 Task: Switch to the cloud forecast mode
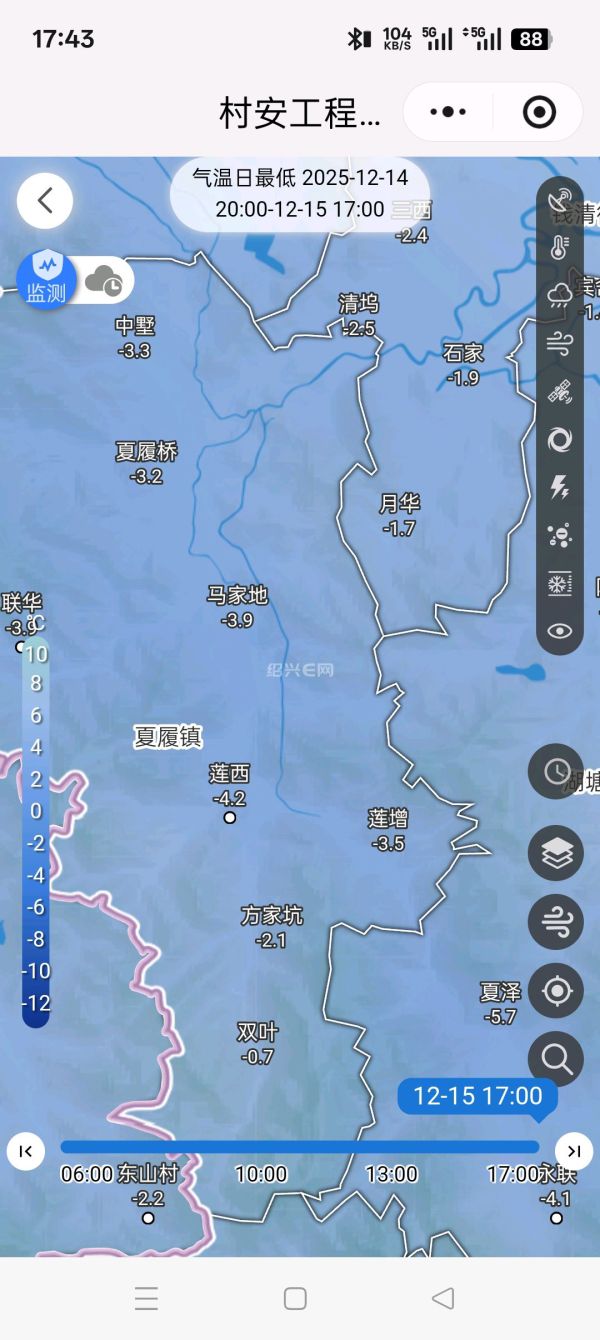104,281
